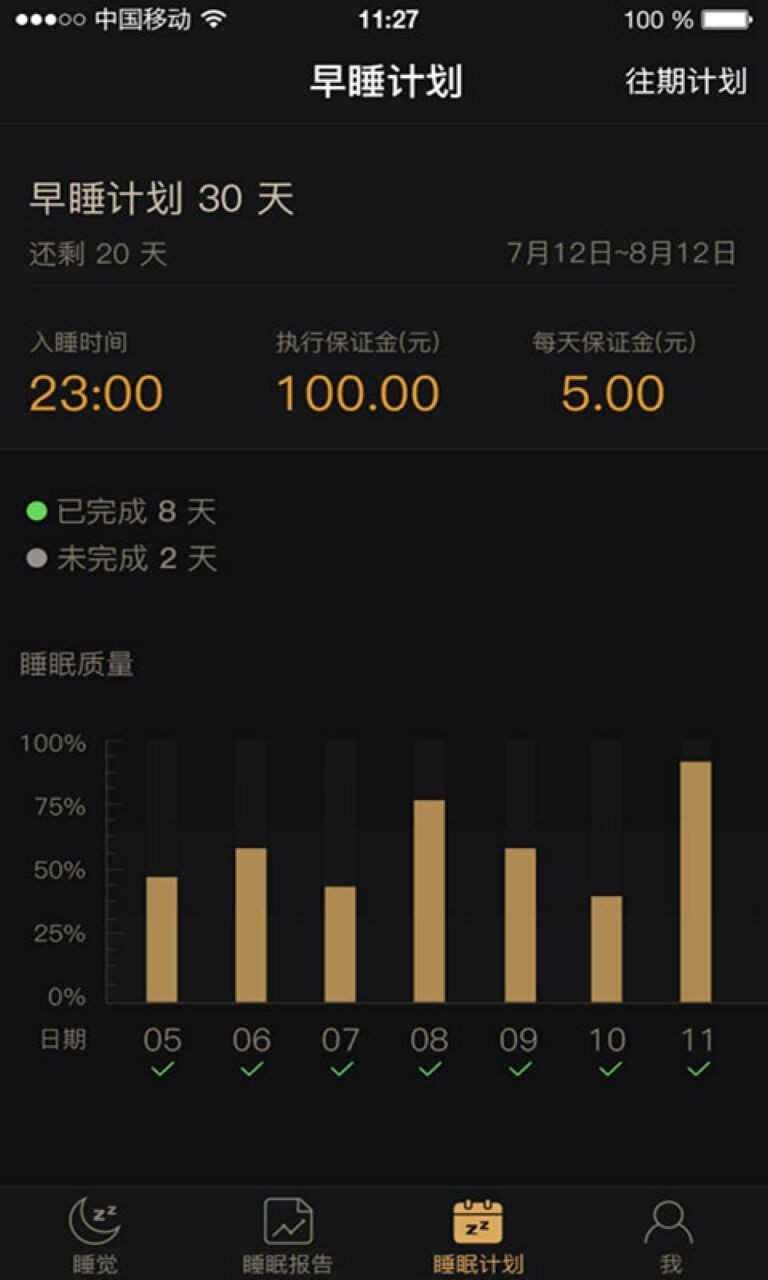This screenshot has width=768, height=1280.
Task: Tap the sleep quality bar for date 11
Action: click(695, 880)
